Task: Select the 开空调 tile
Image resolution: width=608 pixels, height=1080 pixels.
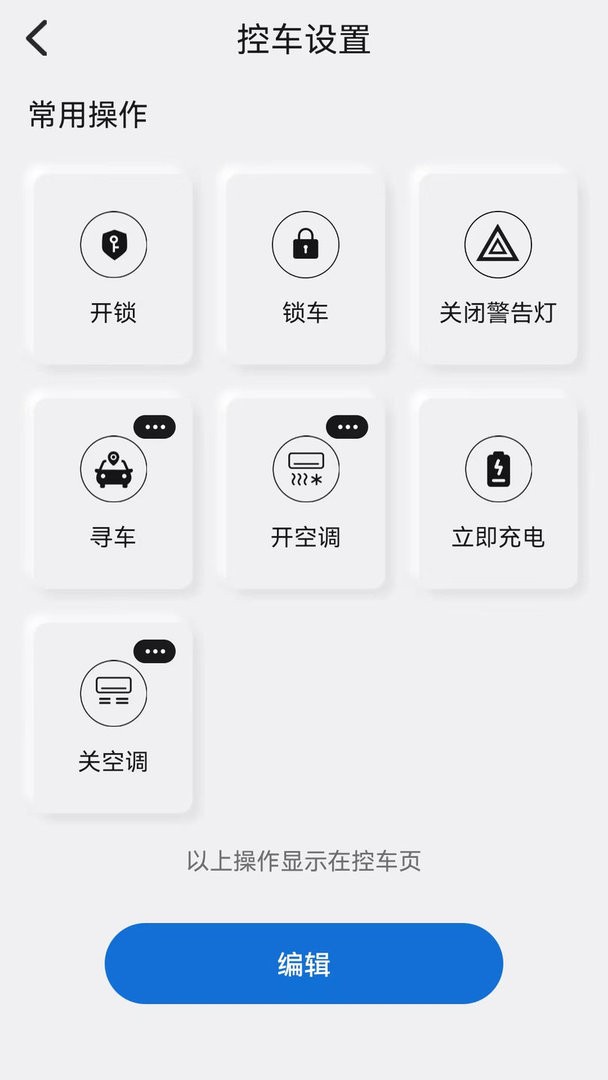Action: (305, 492)
